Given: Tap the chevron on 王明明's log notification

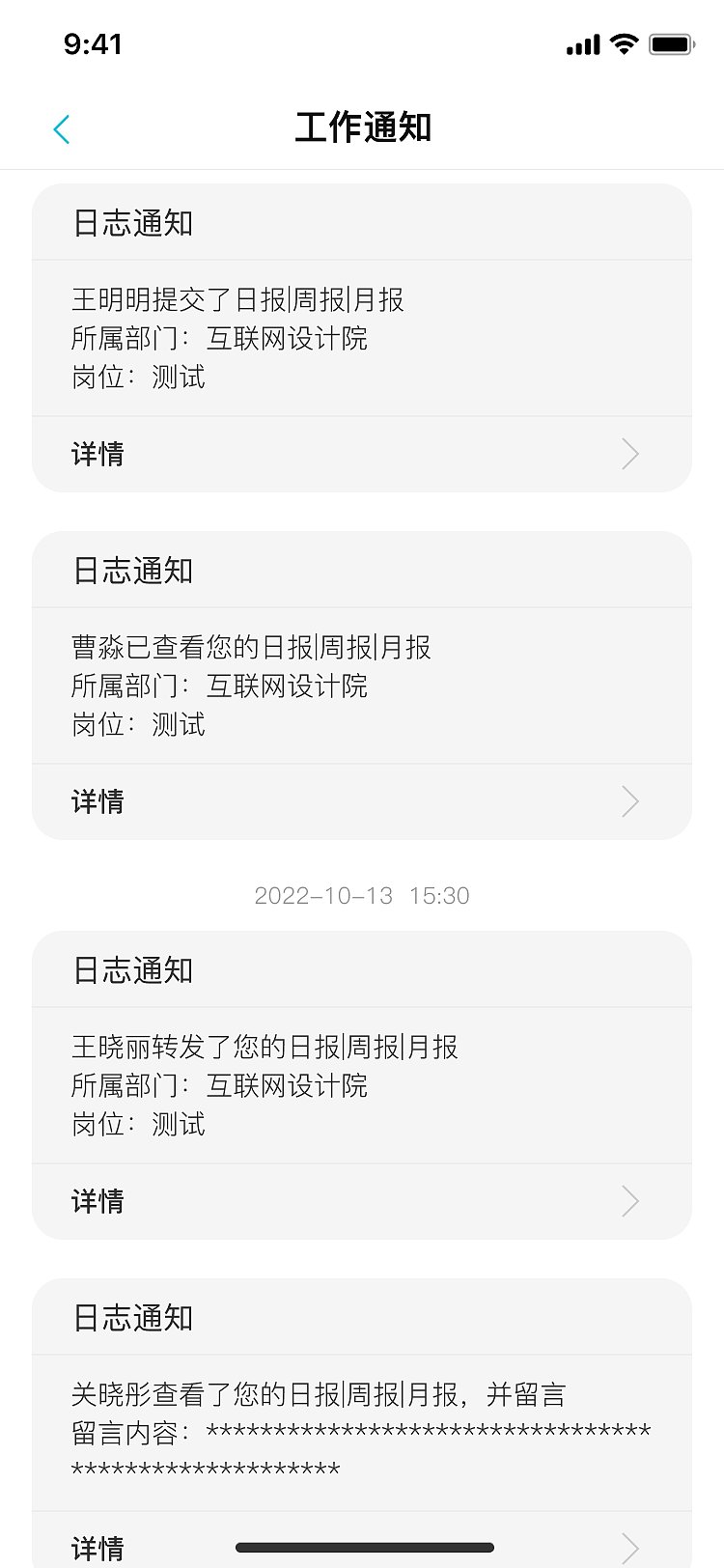Looking at the screenshot, I should coord(629,454).
